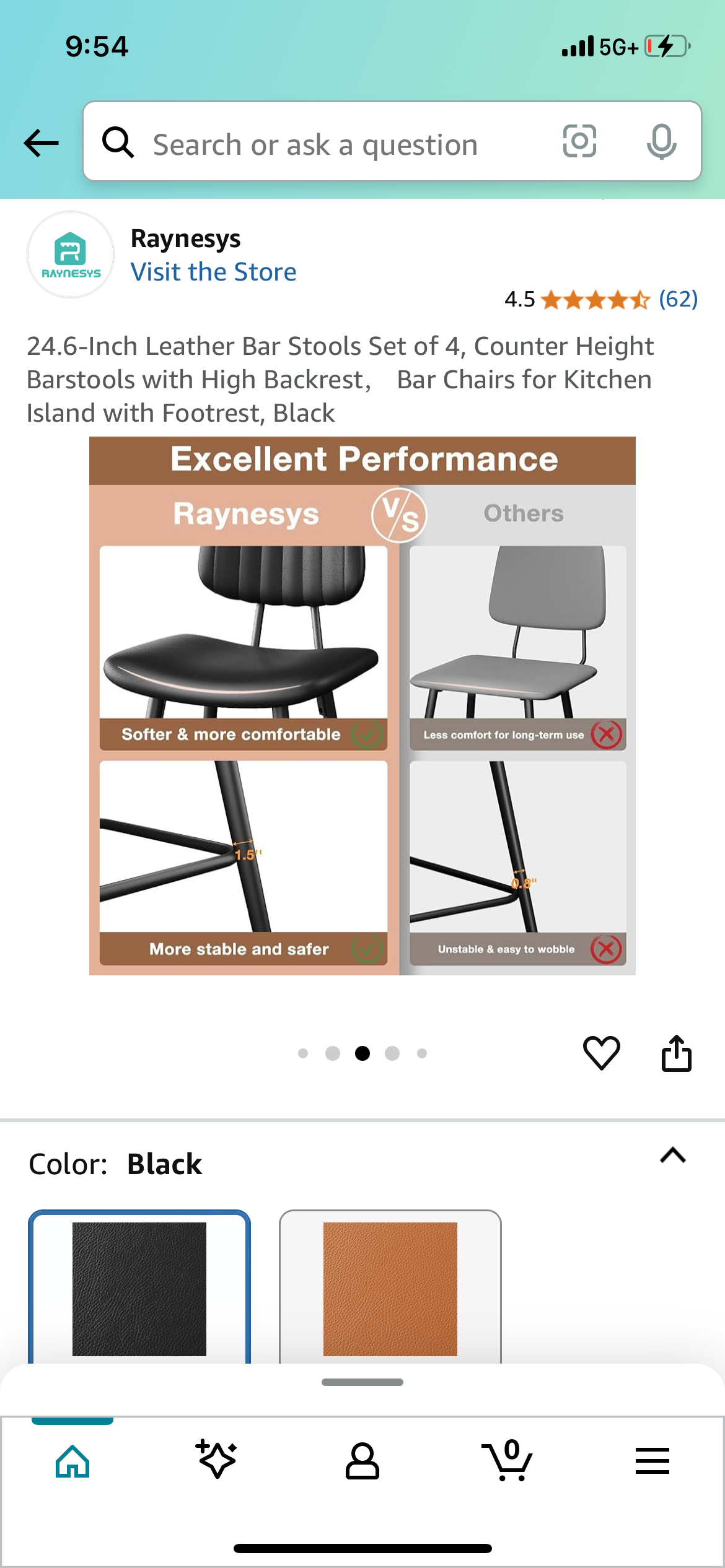Viewport: 725px width, 1568px height.
Task: View the shopping cart
Action: point(507,1460)
